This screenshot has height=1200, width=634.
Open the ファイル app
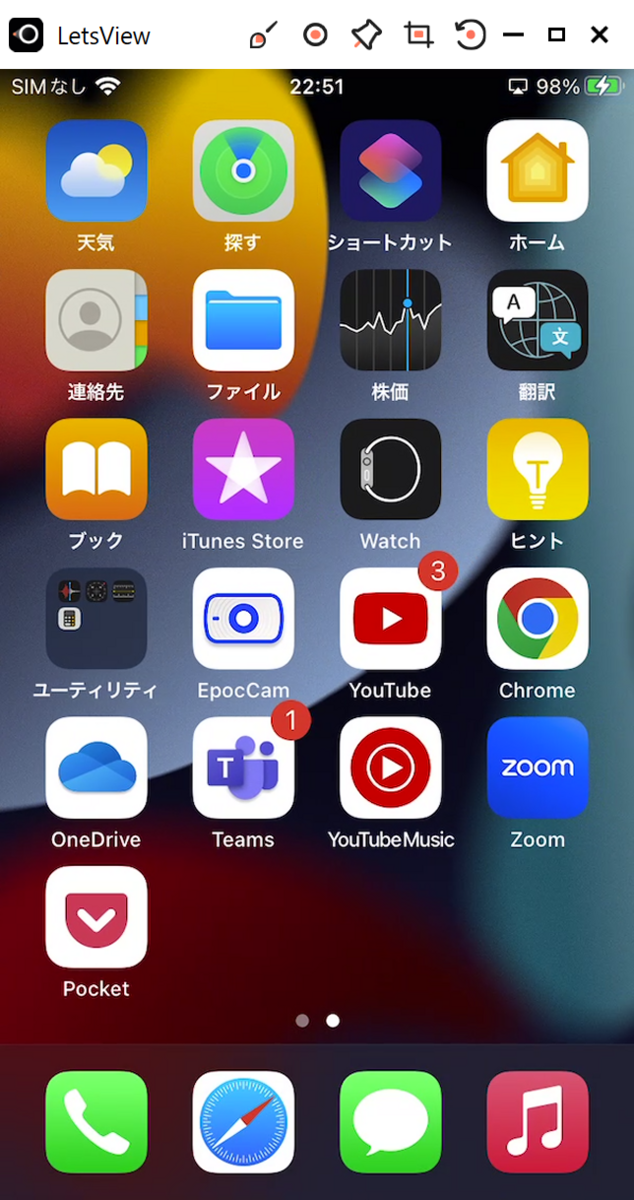243,320
